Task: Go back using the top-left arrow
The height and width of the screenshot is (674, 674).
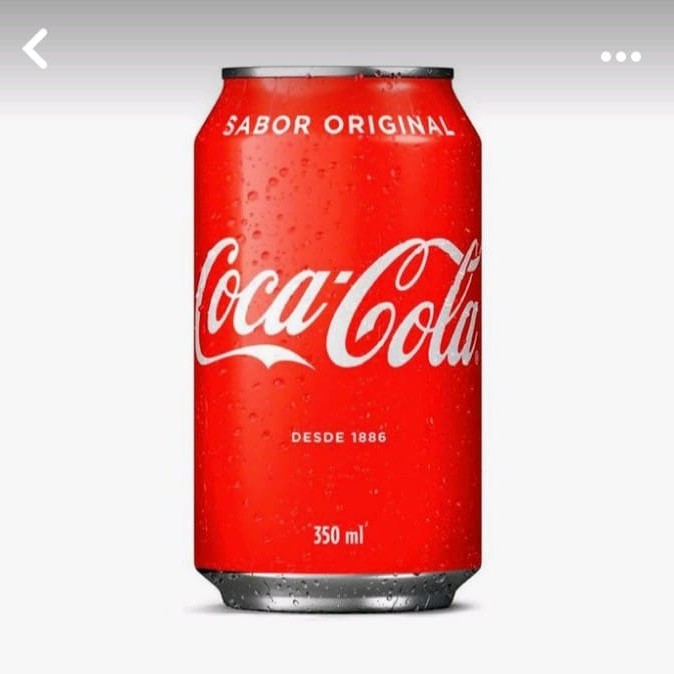Action: pyautogui.click(x=36, y=49)
